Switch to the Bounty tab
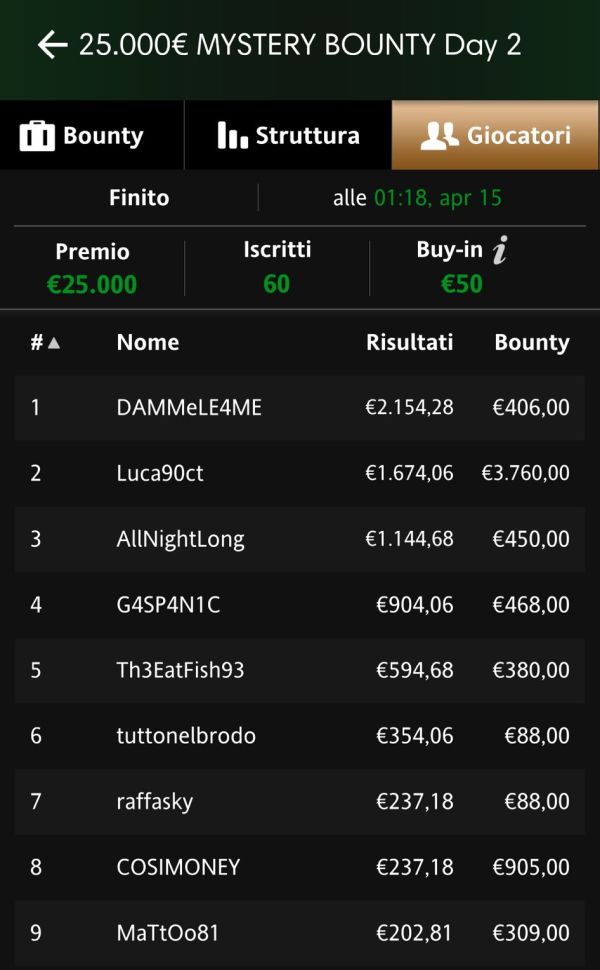The height and width of the screenshot is (970, 600). [92, 135]
